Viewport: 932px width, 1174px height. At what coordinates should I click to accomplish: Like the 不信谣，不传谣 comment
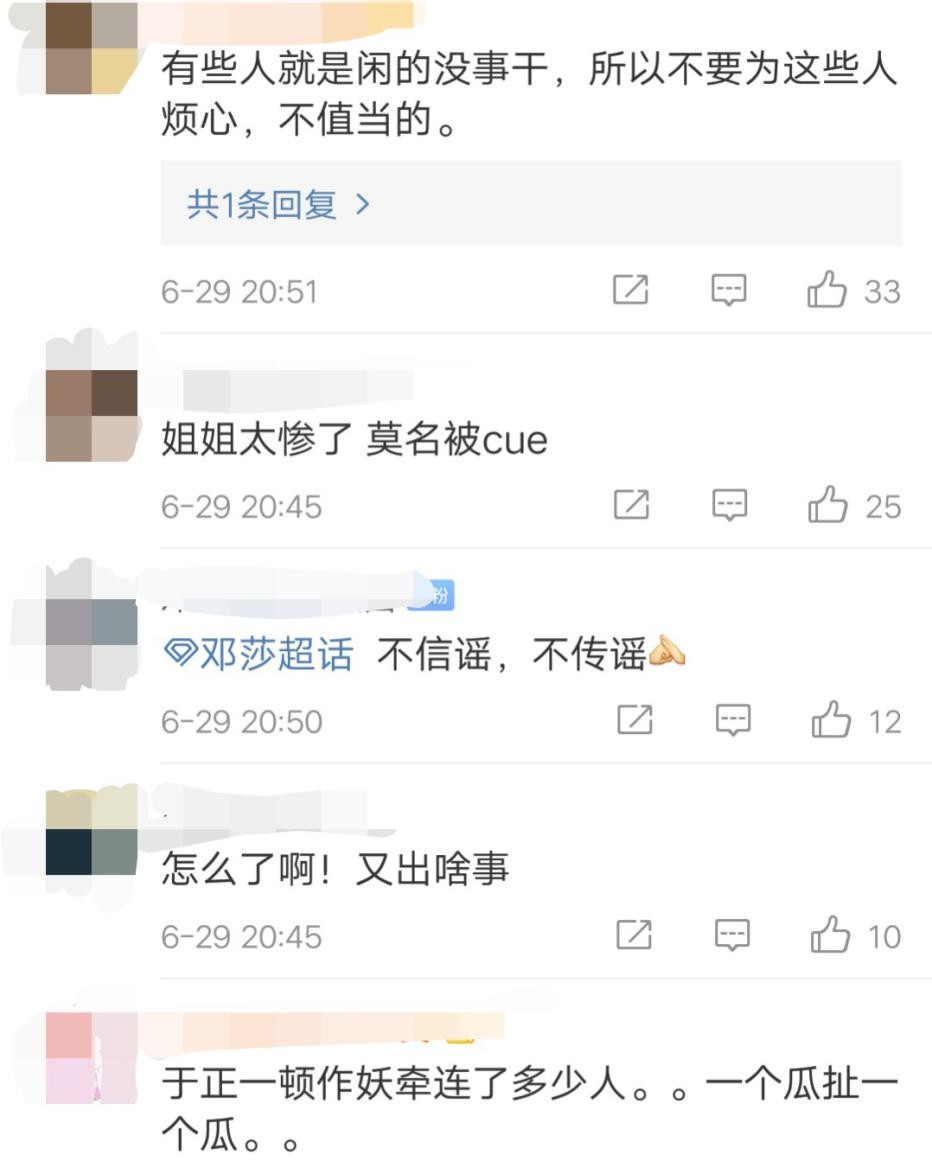click(830, 721)
